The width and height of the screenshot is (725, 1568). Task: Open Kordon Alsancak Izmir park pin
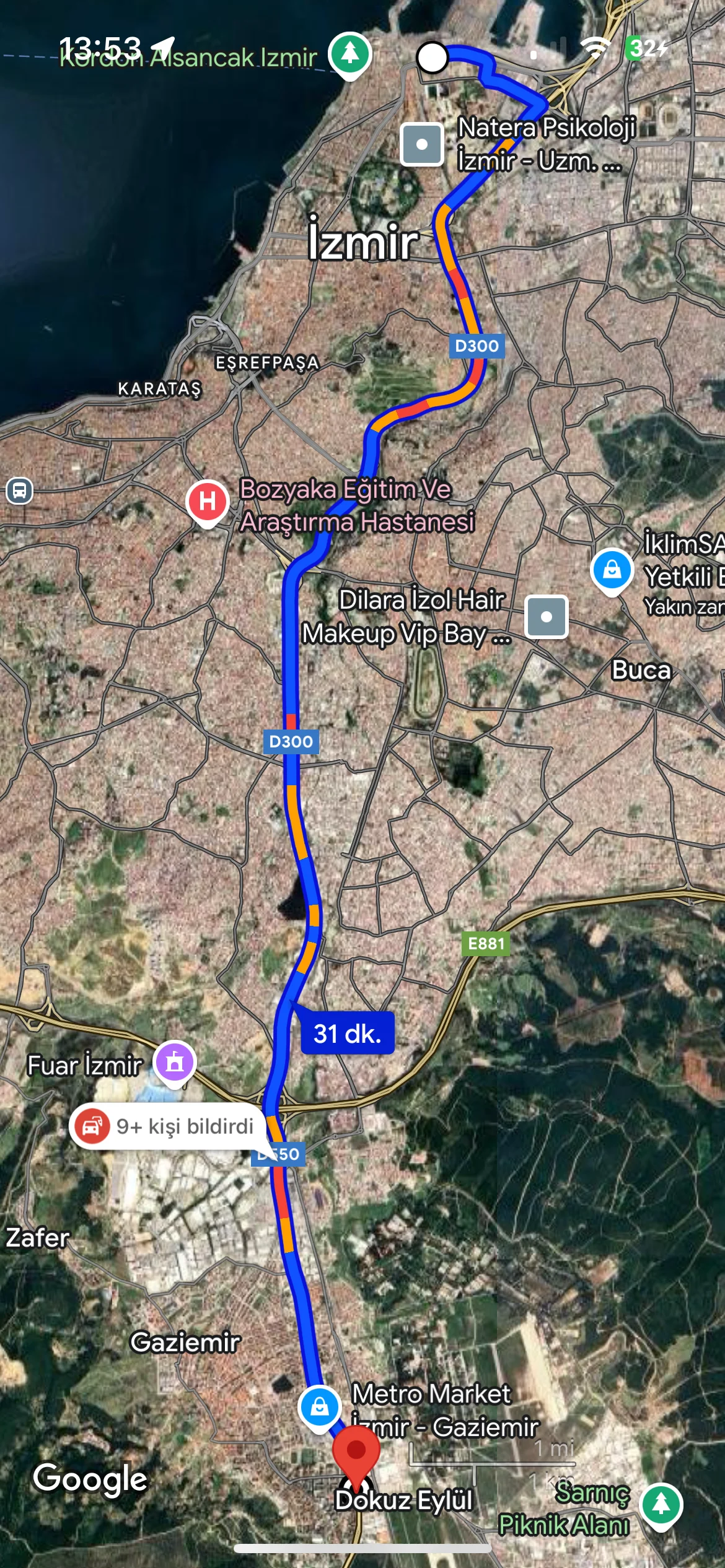click(350, 54)
